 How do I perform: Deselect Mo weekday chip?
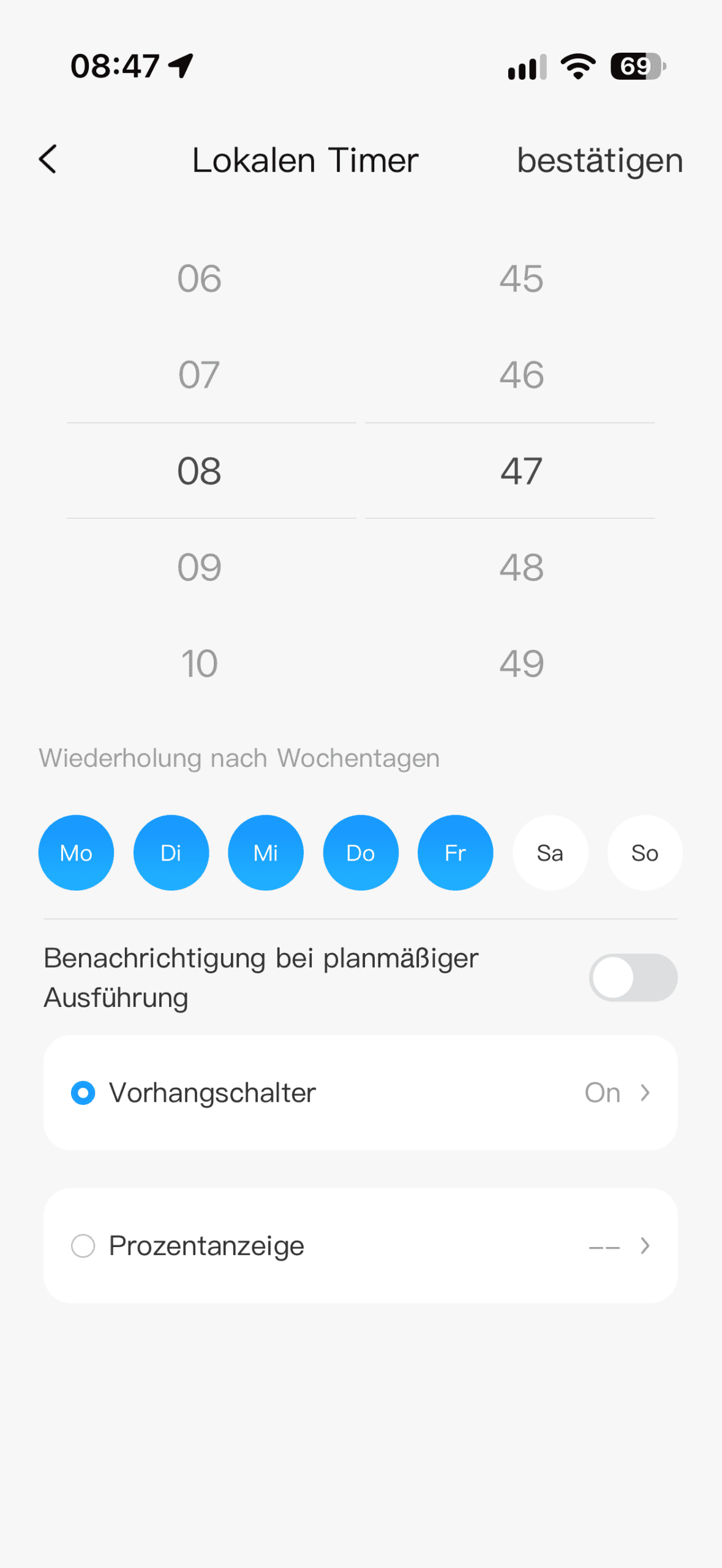pos(76,853)
